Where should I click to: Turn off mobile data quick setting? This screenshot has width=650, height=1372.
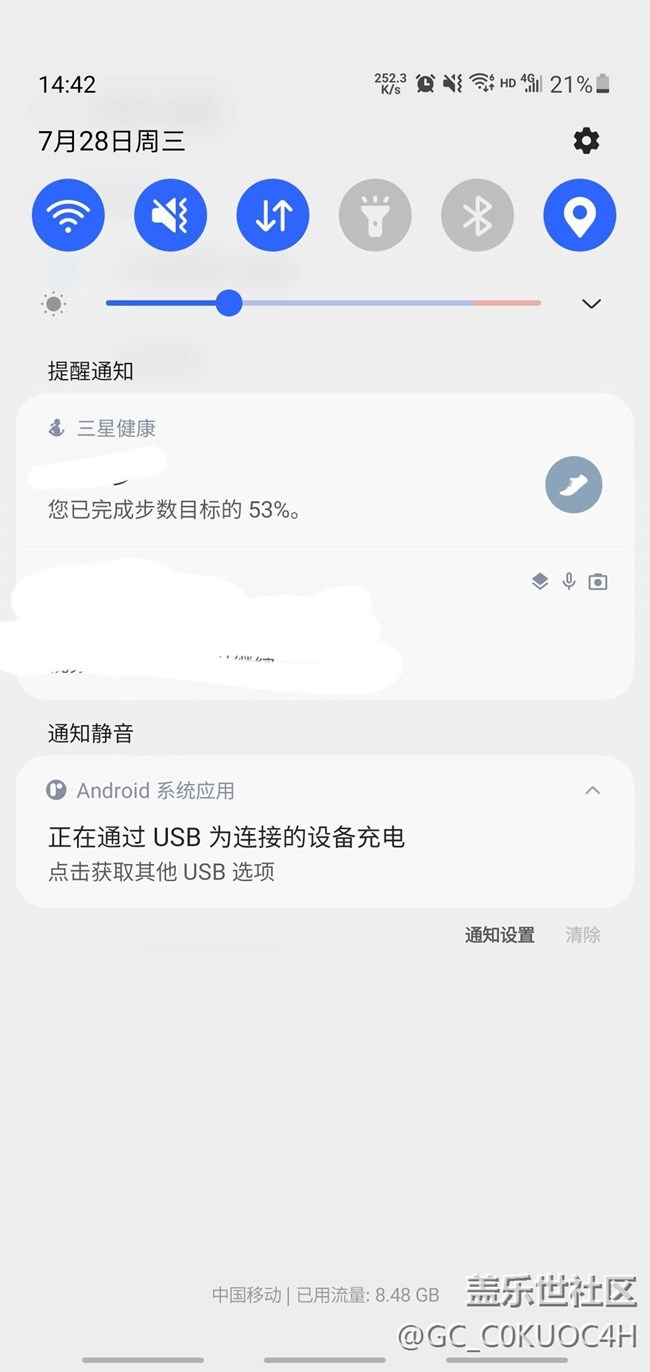coord(273,215)
